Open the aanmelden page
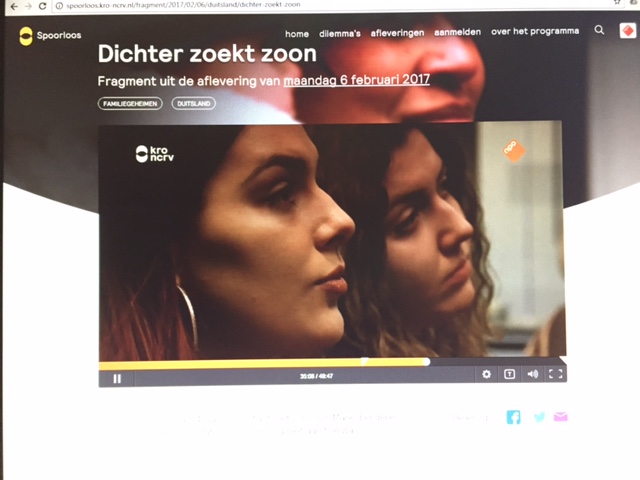The image size is (640, 480). click(458, 32)
